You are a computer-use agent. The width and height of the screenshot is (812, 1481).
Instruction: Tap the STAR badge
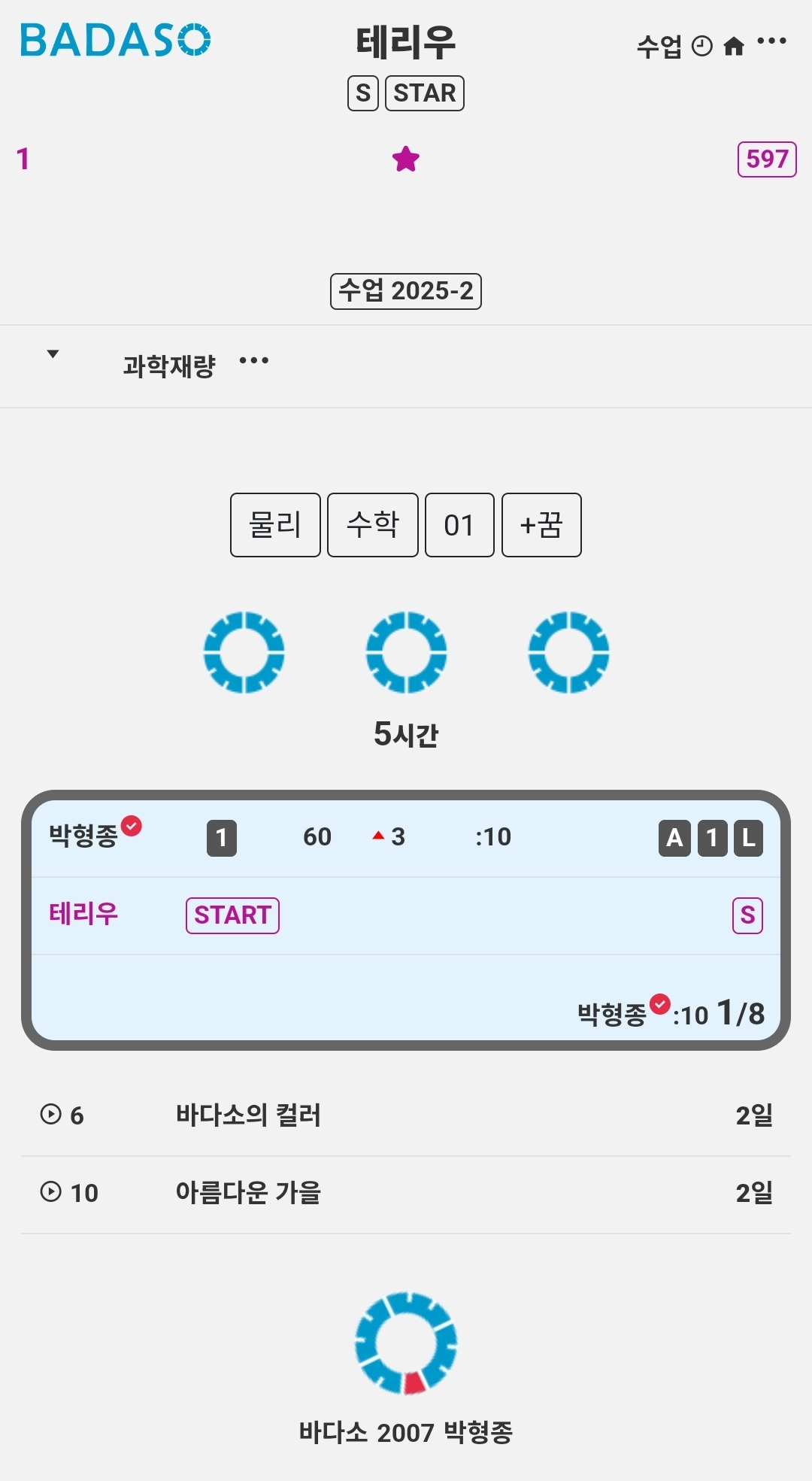click(x=424, y=93)
